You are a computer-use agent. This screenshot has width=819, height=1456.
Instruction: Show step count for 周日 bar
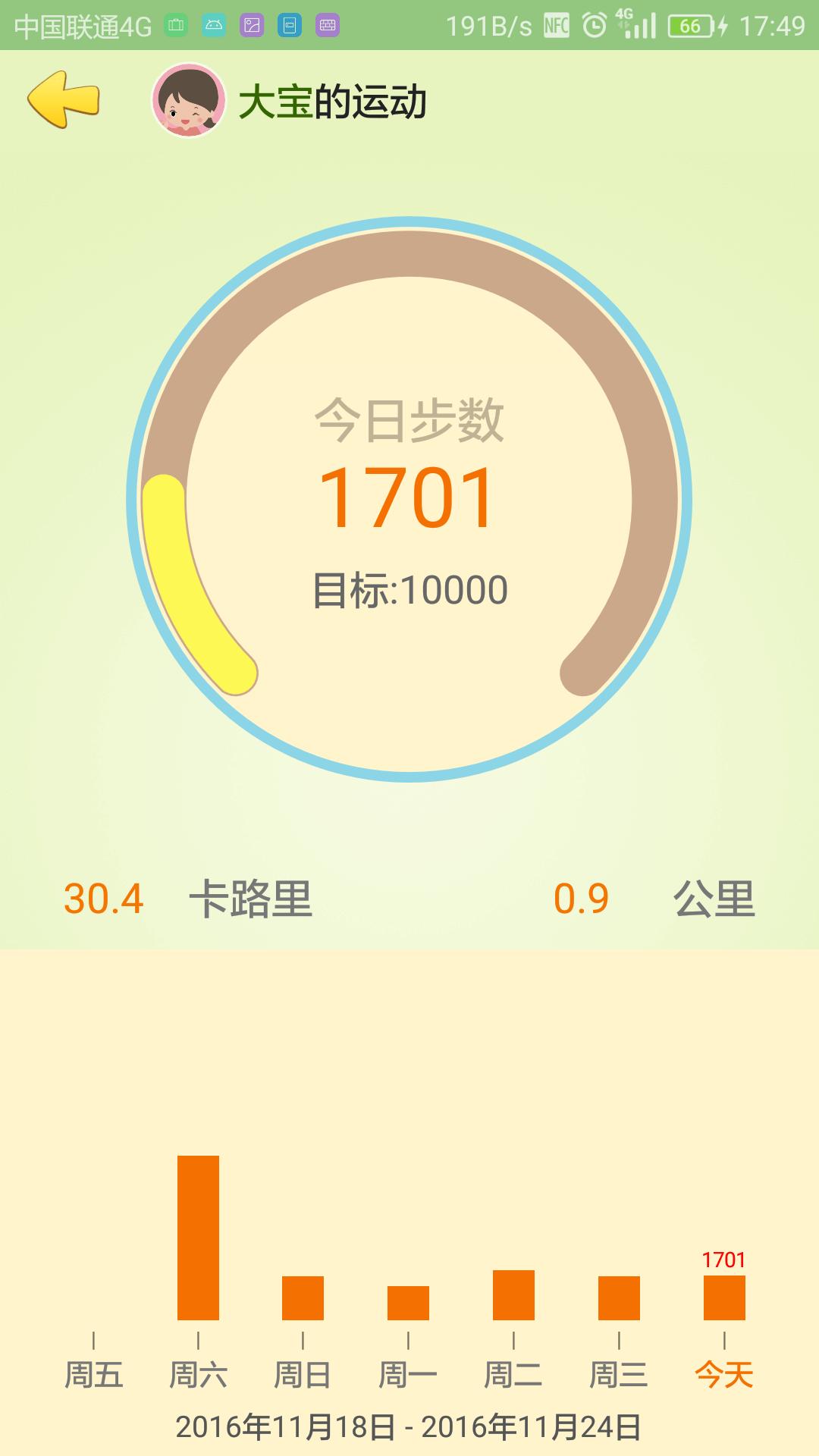tap(303, 1298)
